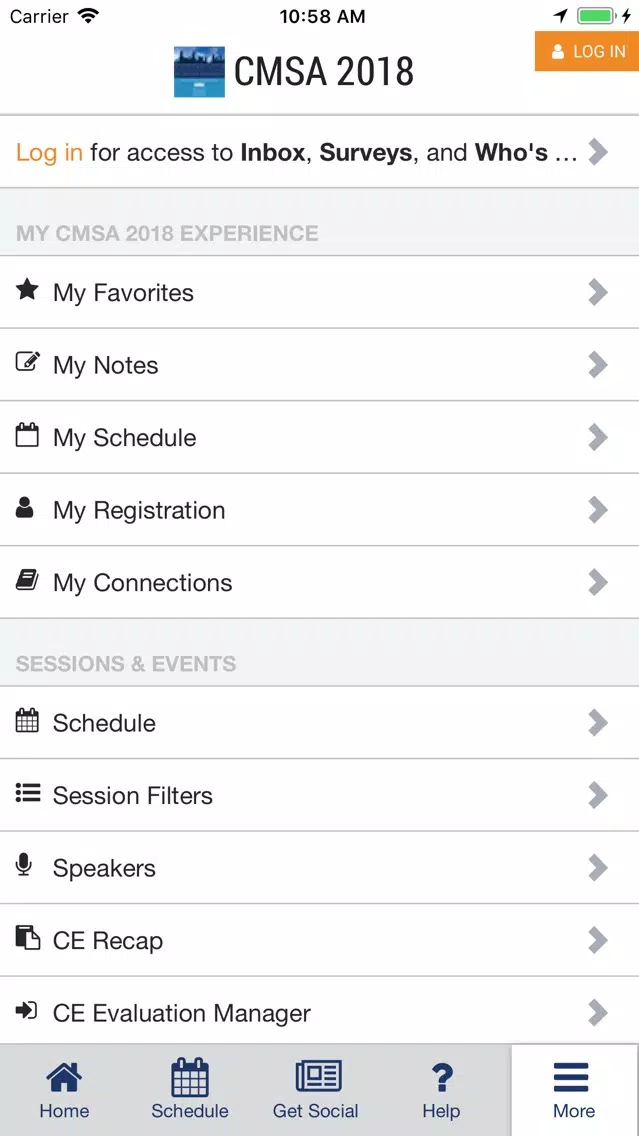This screenshot has height=1136, width=639.
Task: Open CE Evaluation Manager
Action: [320, 1011]
